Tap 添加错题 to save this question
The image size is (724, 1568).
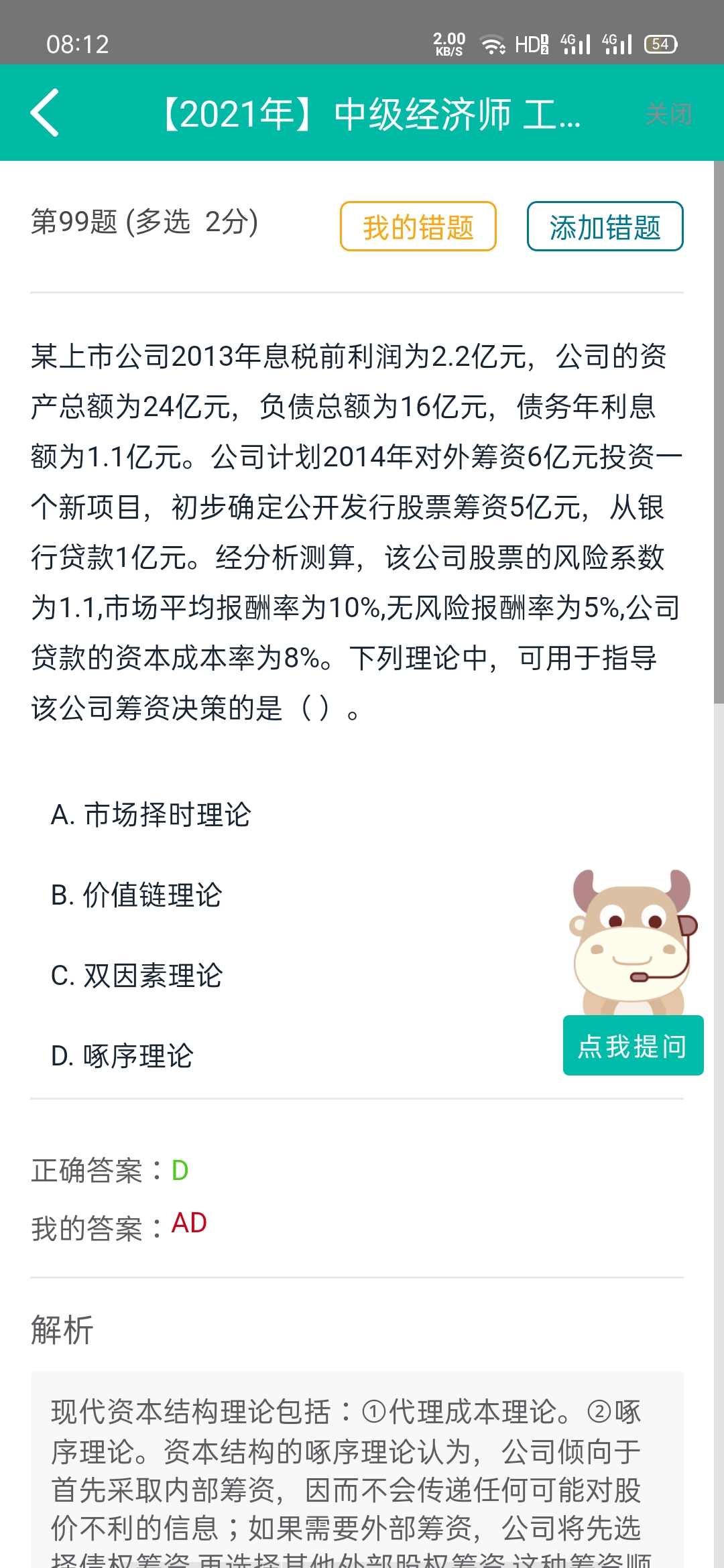click(x=605, y=226)
